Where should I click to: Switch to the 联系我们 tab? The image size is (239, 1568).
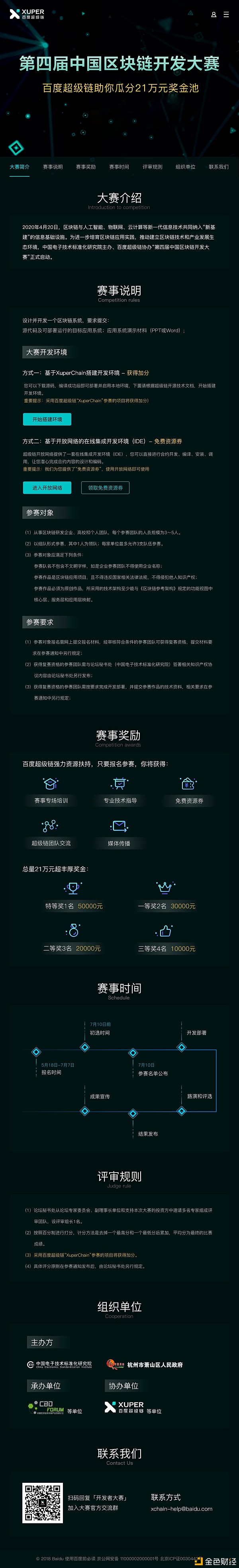(x=219, y=167)
